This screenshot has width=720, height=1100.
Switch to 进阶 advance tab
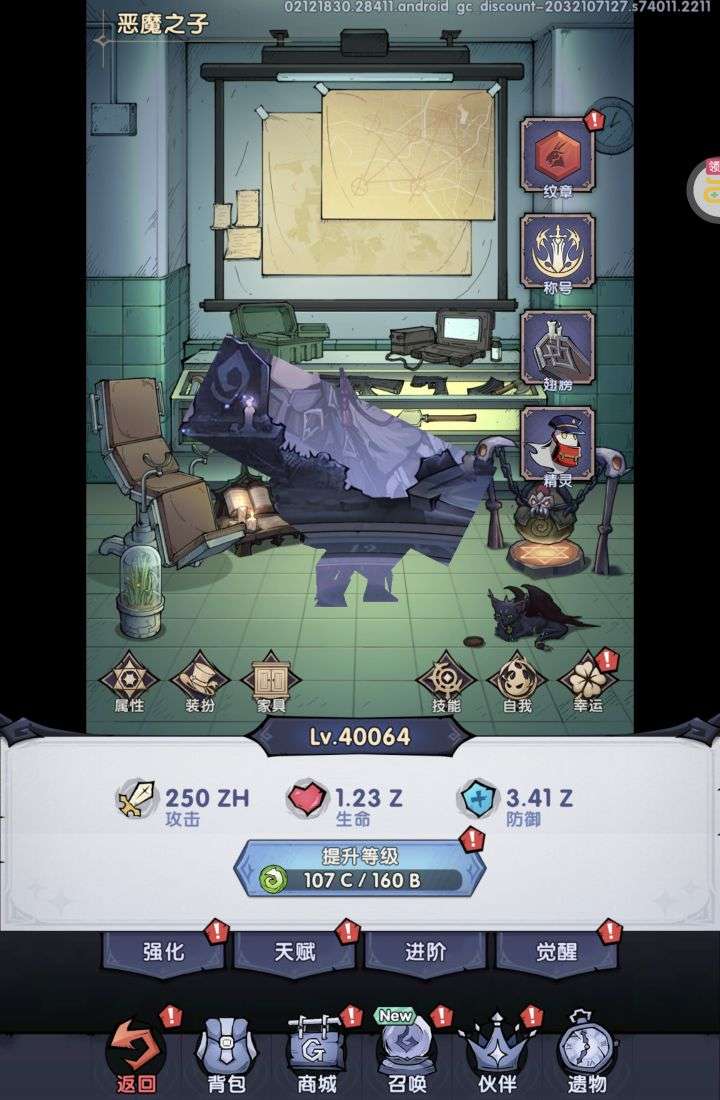click(x=425, y=951)
